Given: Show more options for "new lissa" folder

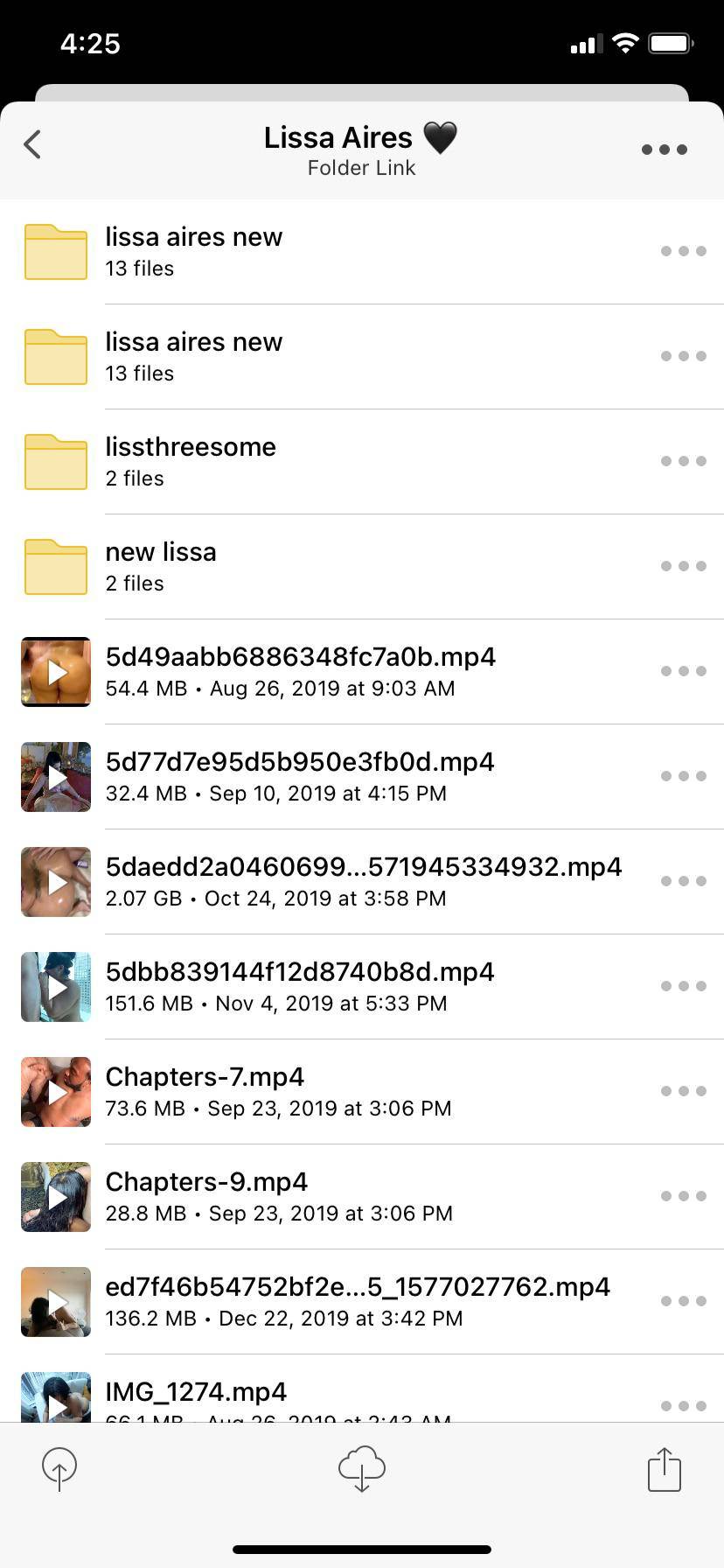Looking at the screenshot, I should (x=683, y=566).
